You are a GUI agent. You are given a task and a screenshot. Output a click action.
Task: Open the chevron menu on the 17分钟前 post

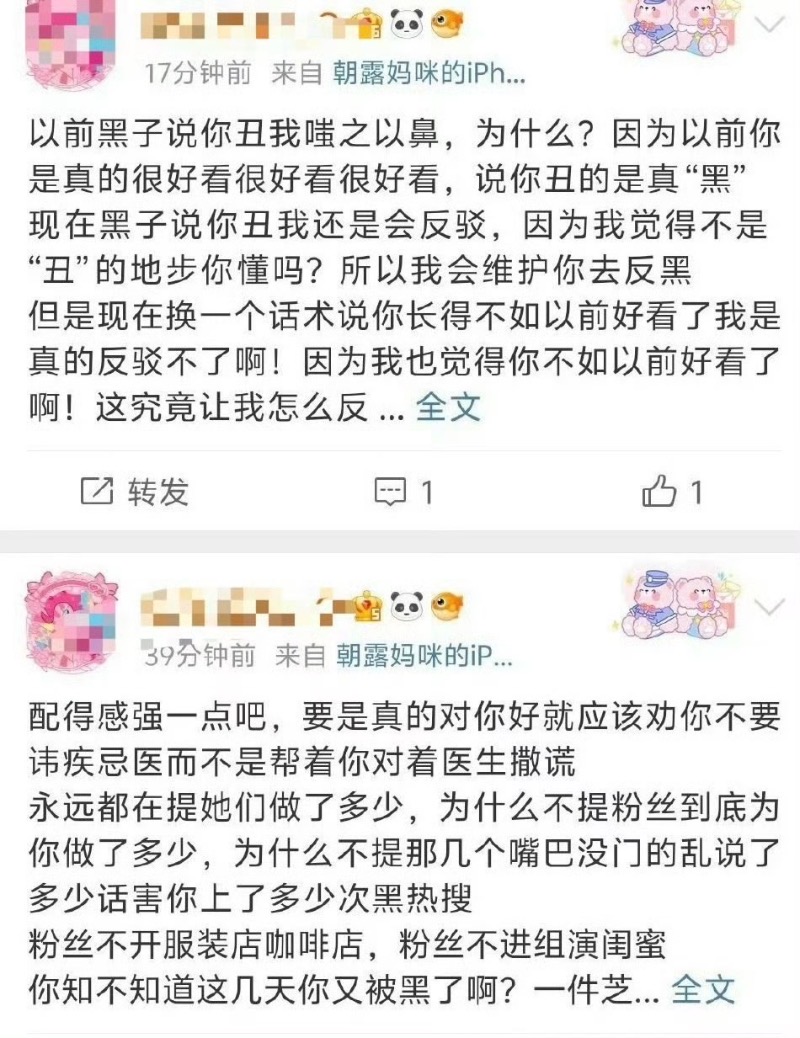click(x=772, y=25)
